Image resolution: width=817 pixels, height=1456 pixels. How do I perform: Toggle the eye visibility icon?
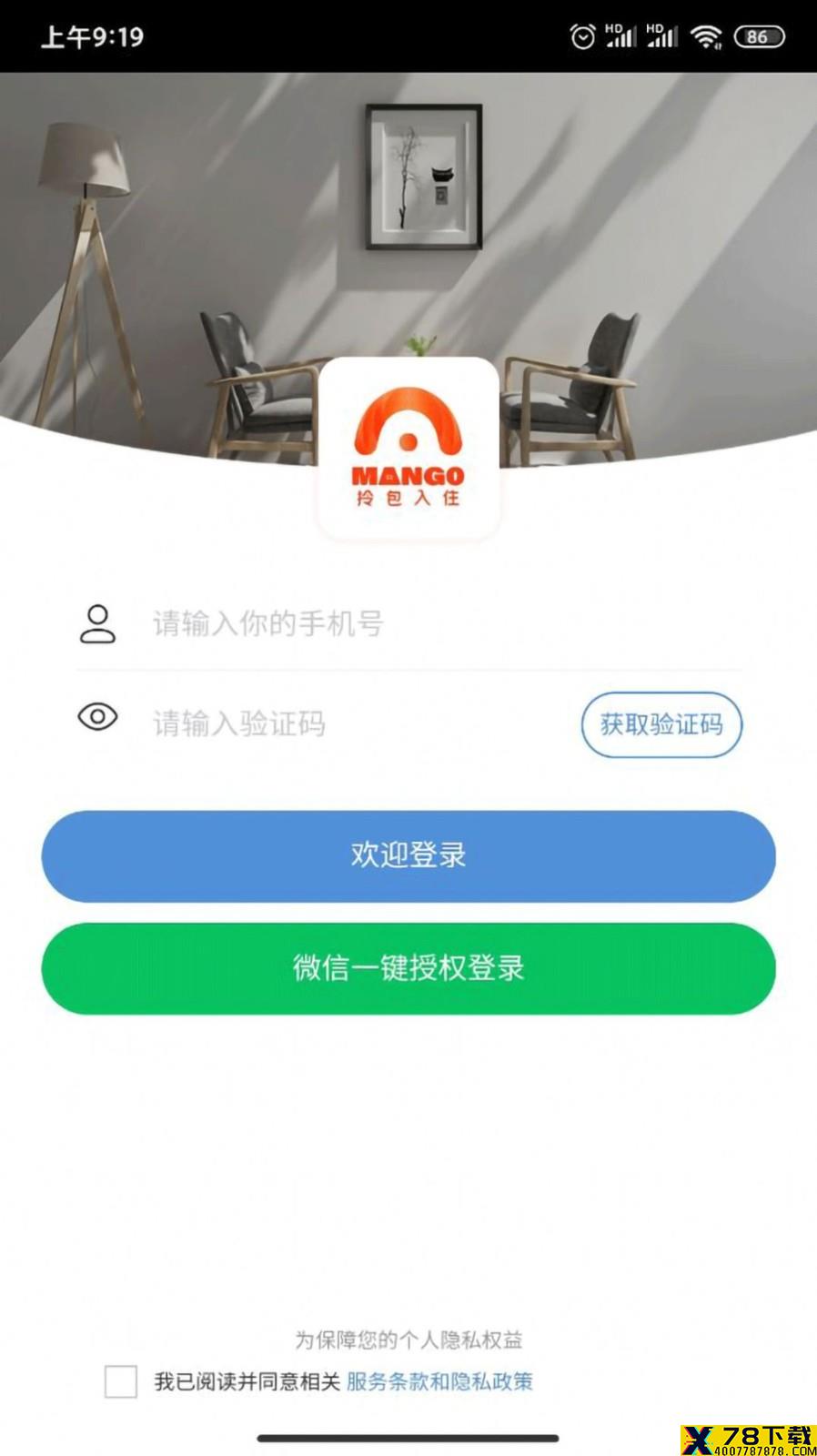pos(97,717)
